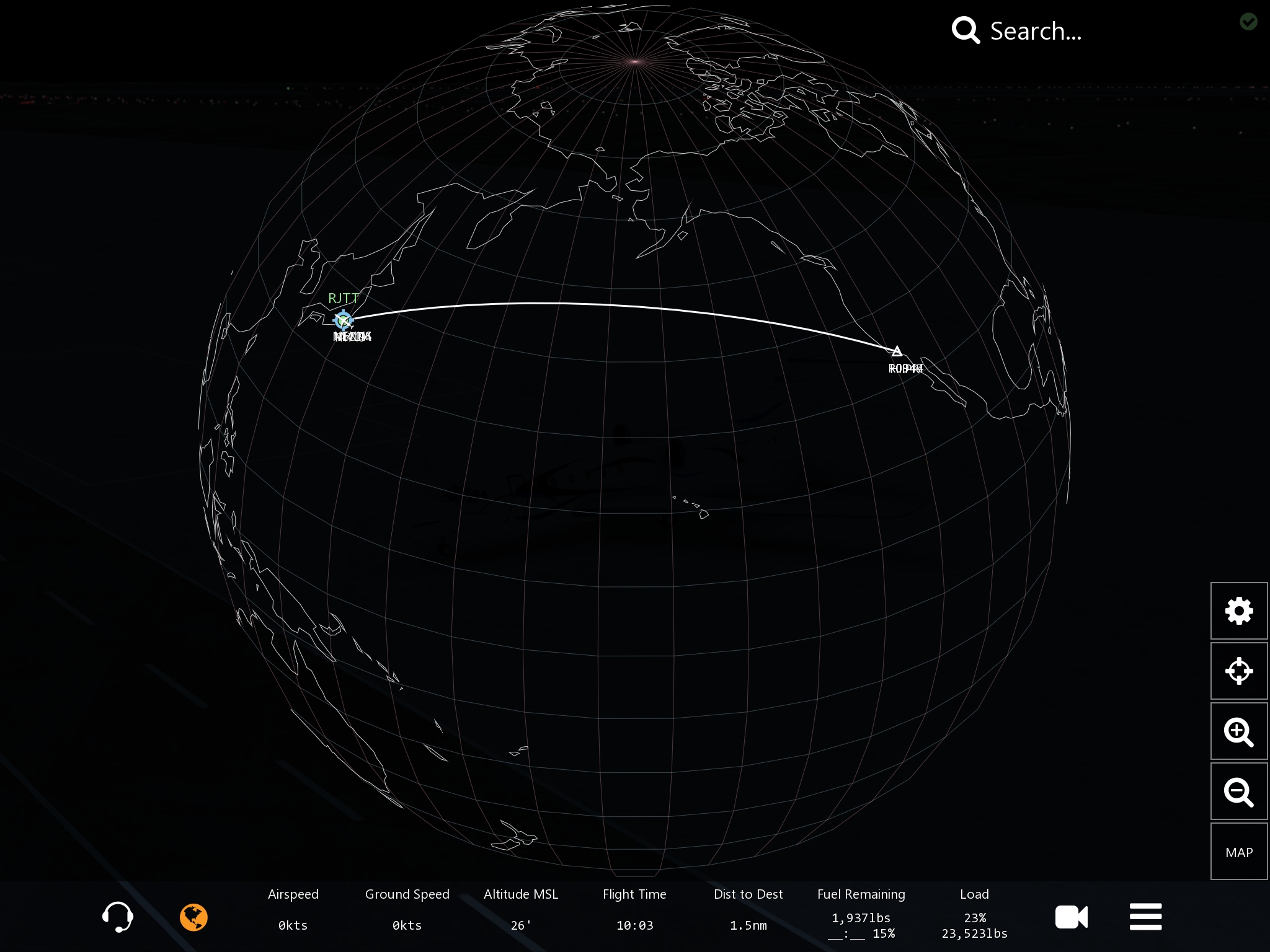The image size is (1270, 952).
Task: Tap the MAP button
Action: (x=1238, y=852)
